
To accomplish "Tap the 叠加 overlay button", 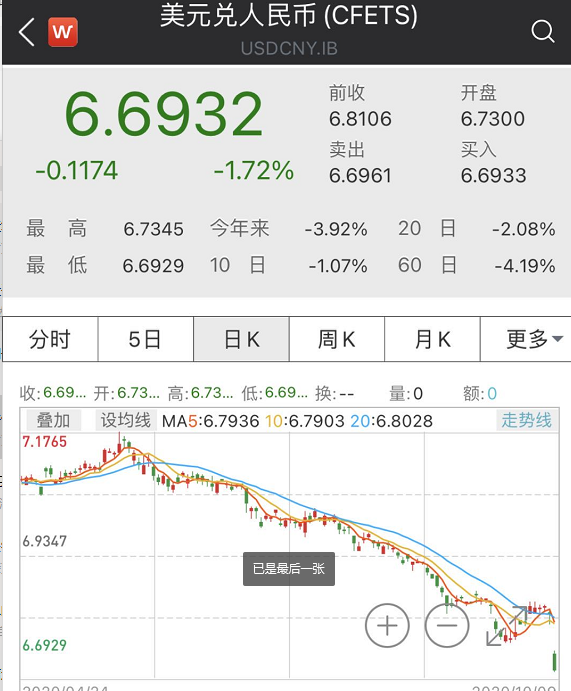I will point(54,420).
